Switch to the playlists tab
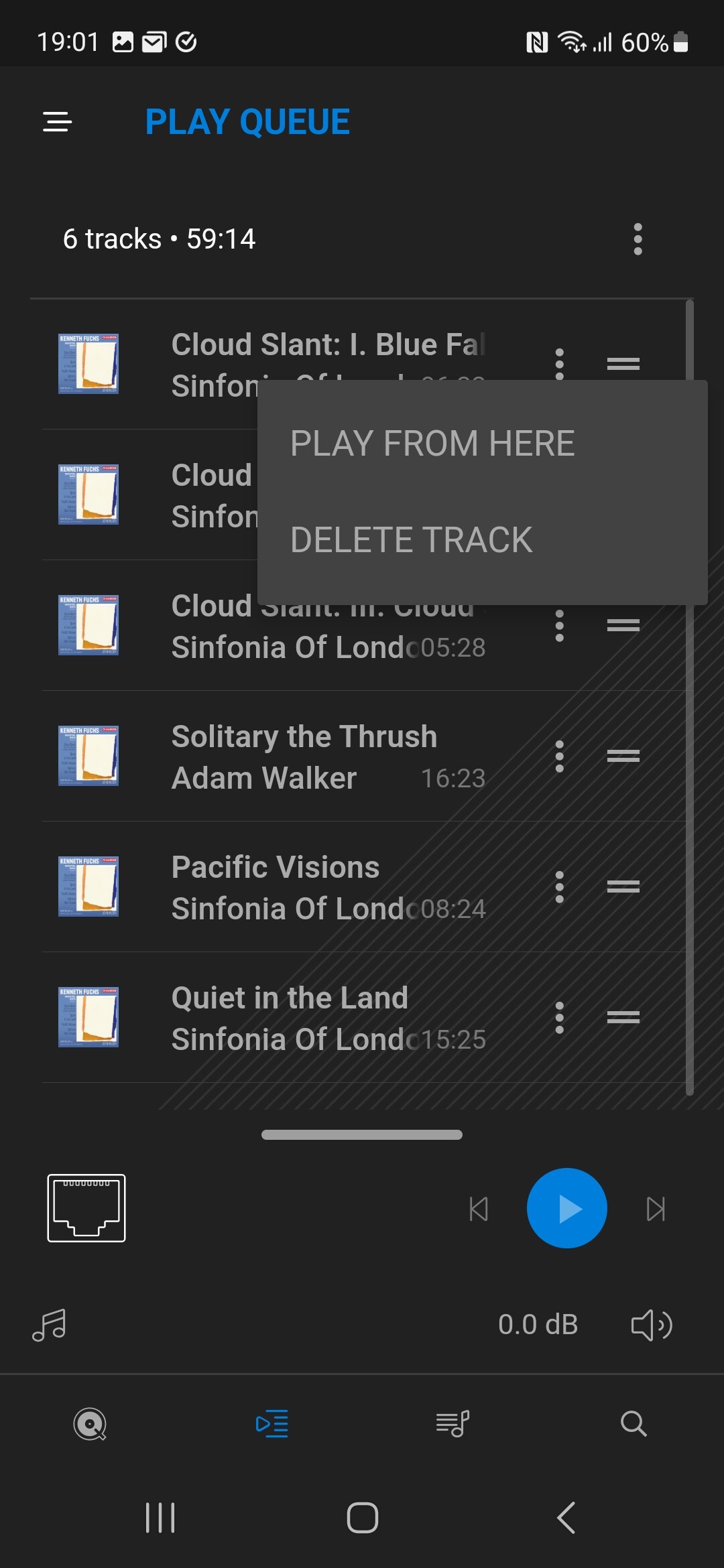This screenshot has width=724, height=1568. (x=452, y=1424)
